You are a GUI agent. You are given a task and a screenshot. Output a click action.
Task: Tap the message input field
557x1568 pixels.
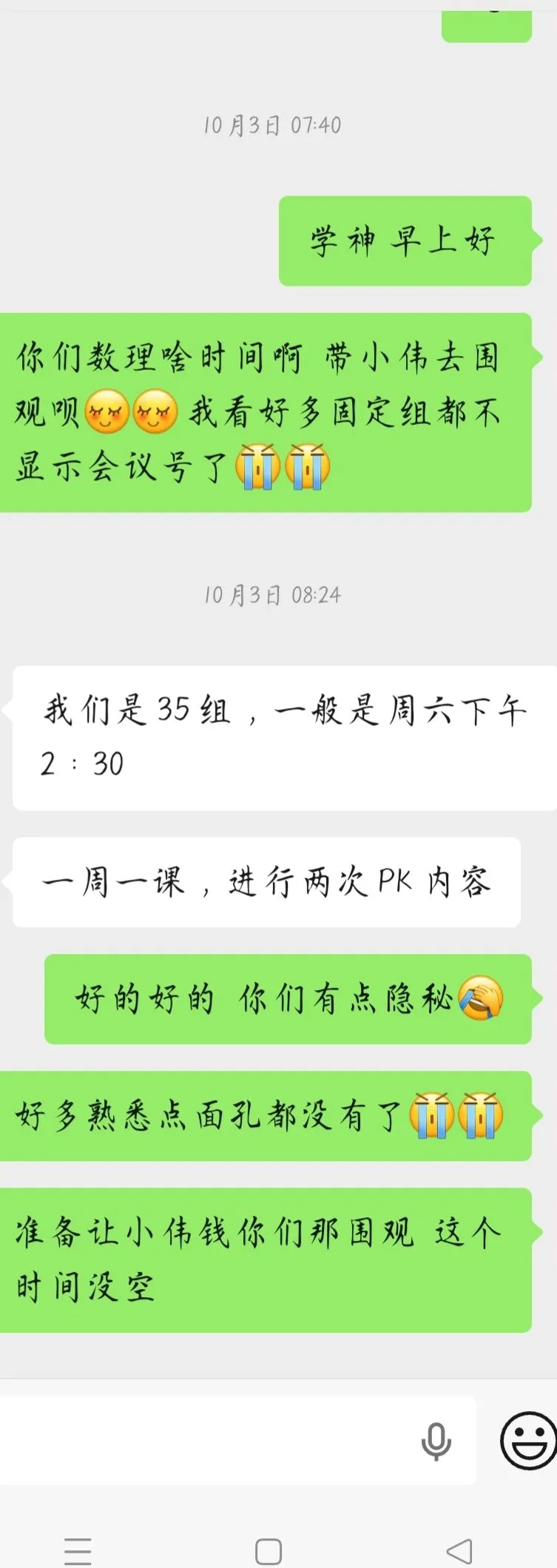point(207,1440)
